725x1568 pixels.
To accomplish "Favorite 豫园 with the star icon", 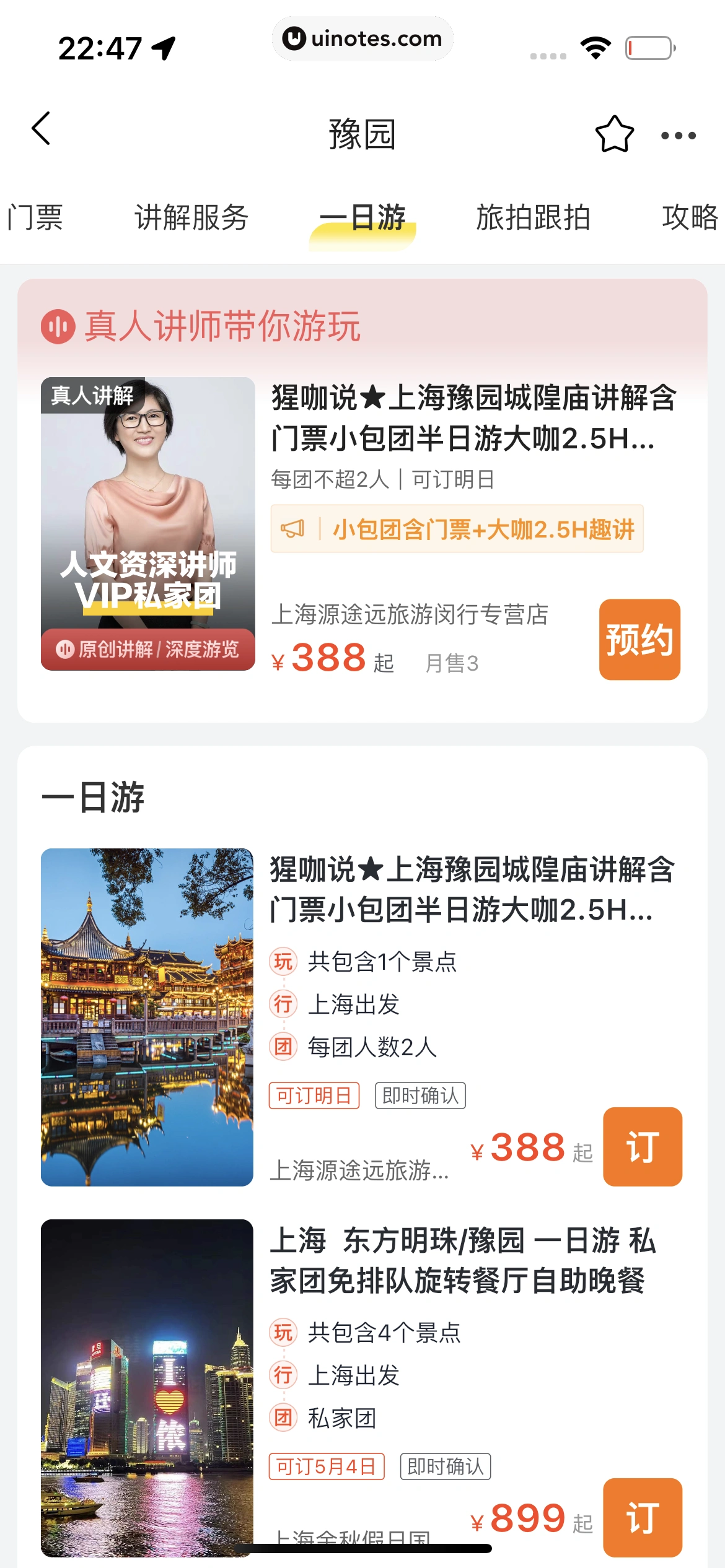I will coord(614,134).
